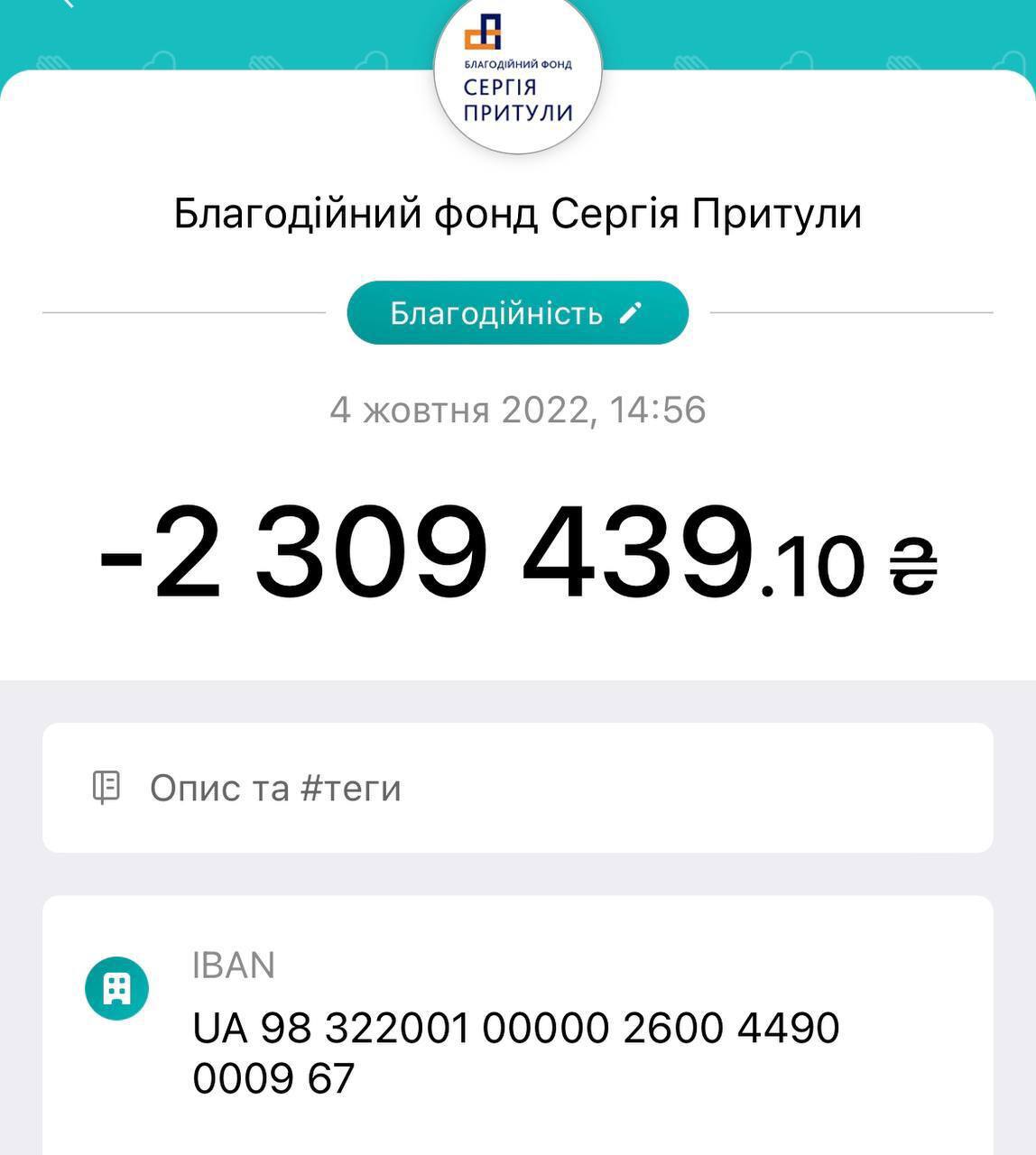1036x1155 pixels.
Task: Tap the building icon beside IBAN
Action: coord(116,987)
